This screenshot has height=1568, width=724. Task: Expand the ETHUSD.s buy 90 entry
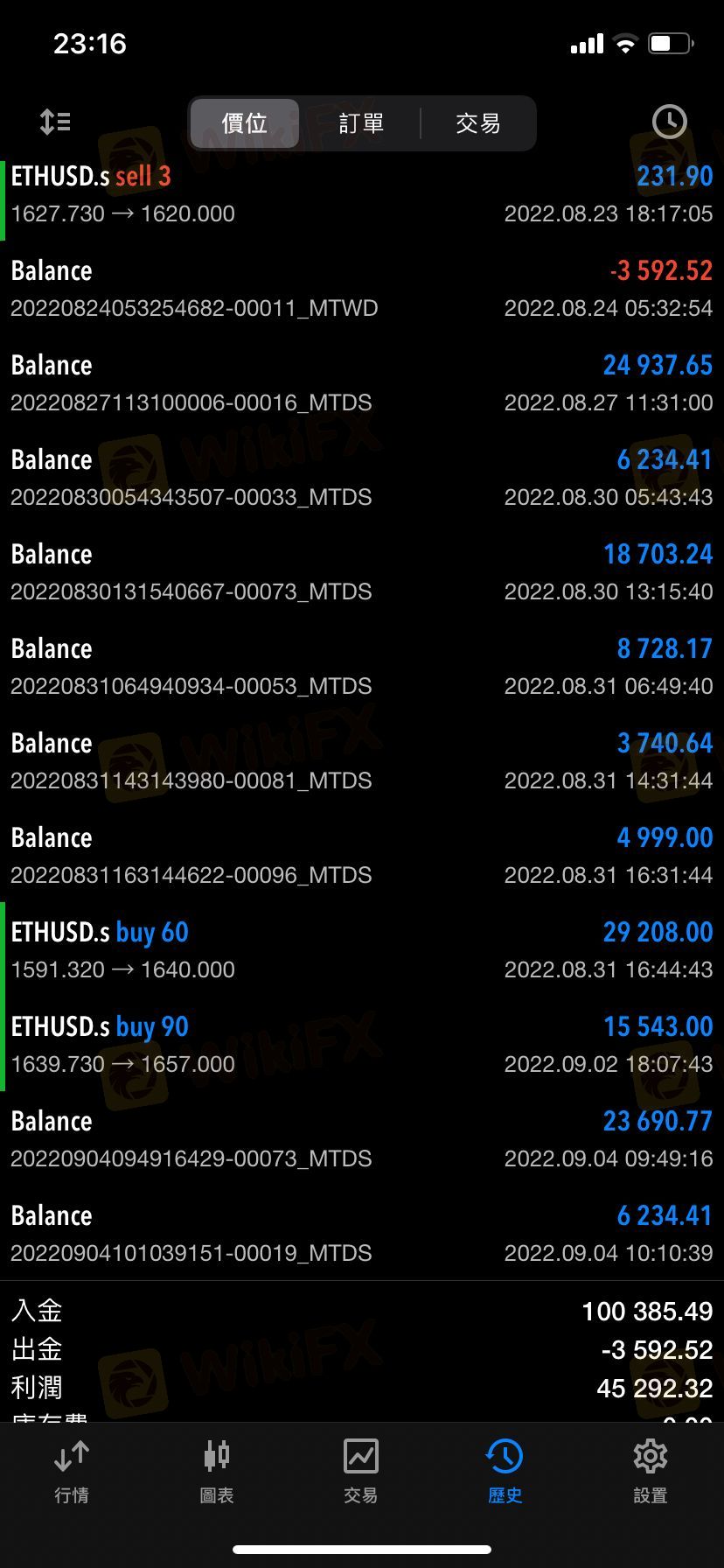point(362,1045)
